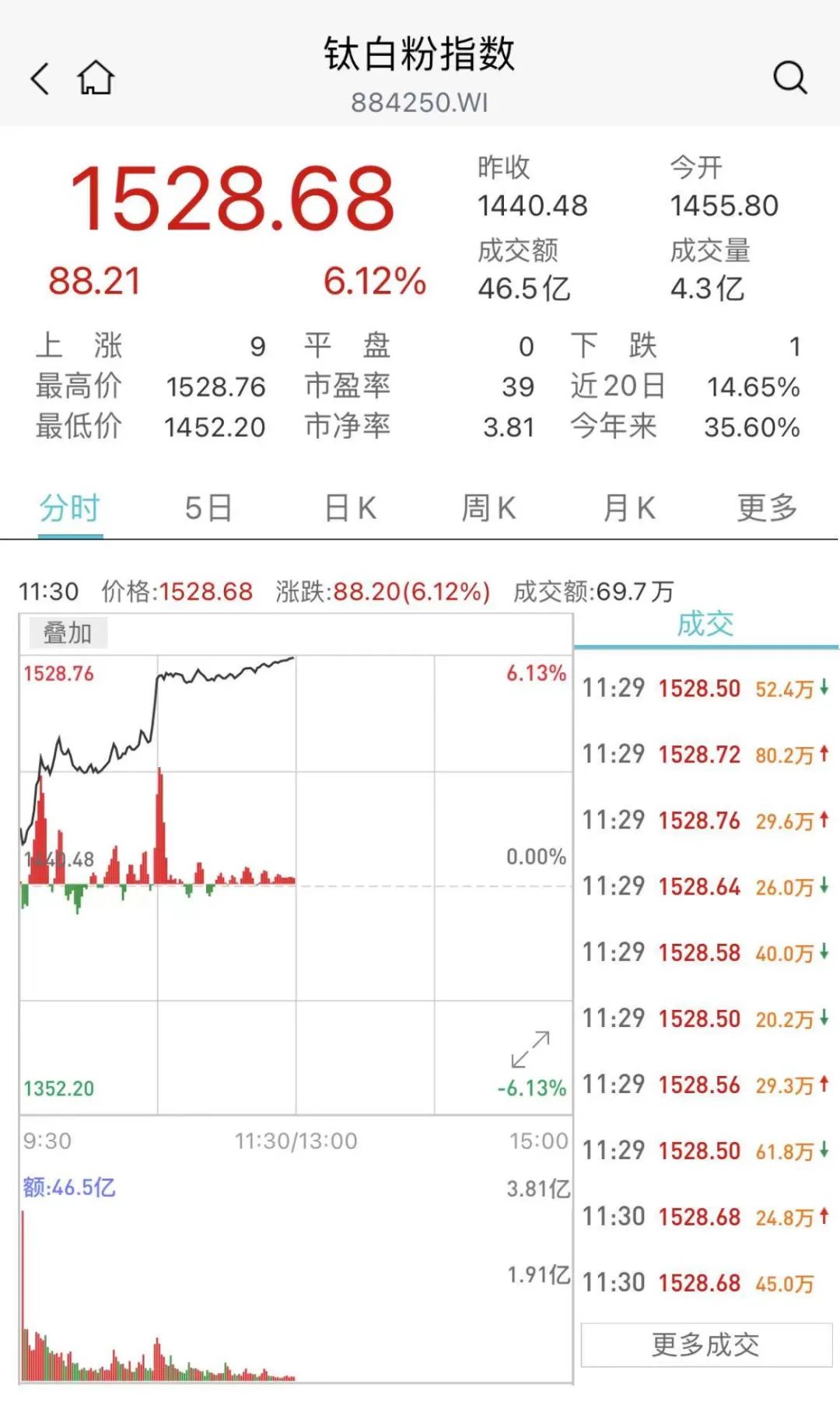Select the 成交 trades tab
The image size is (840, 1402).
(x=705, y=625)
